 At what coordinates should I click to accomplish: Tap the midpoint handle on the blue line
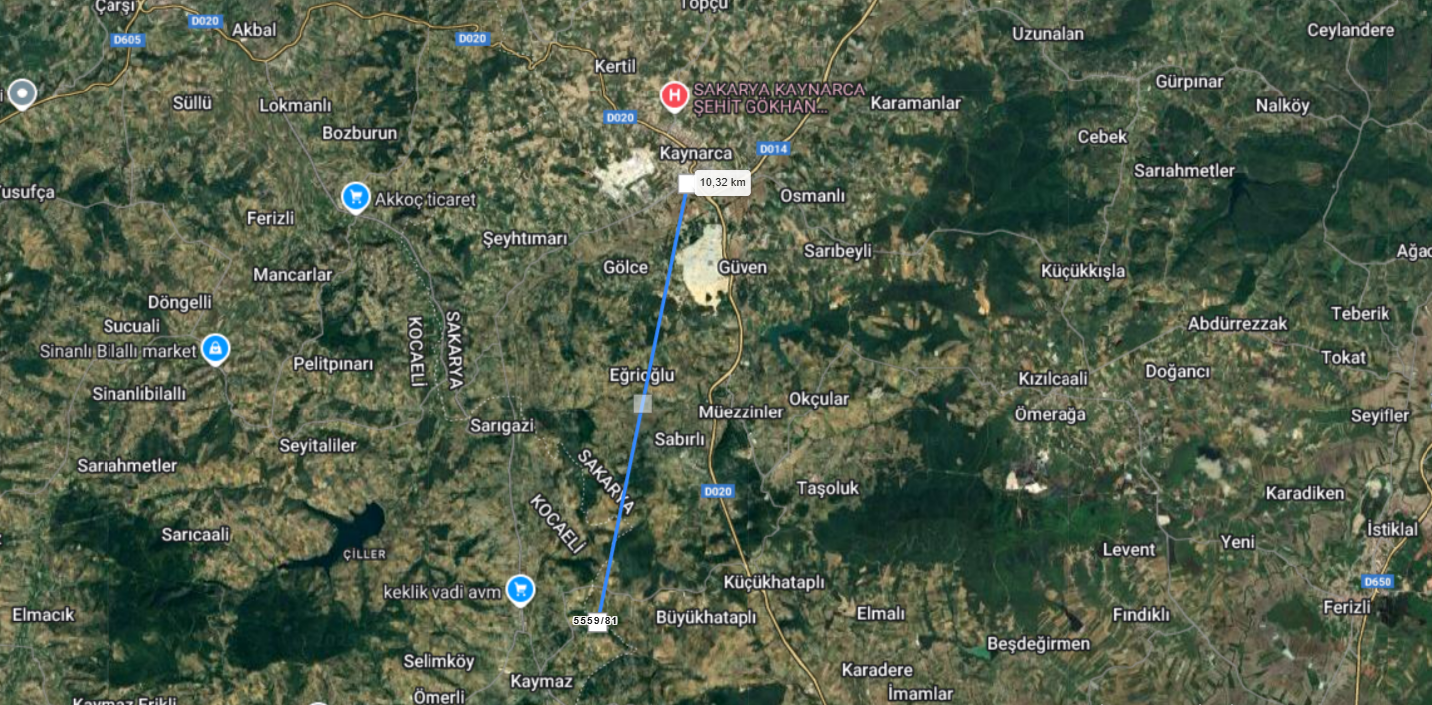pos(643,403)
